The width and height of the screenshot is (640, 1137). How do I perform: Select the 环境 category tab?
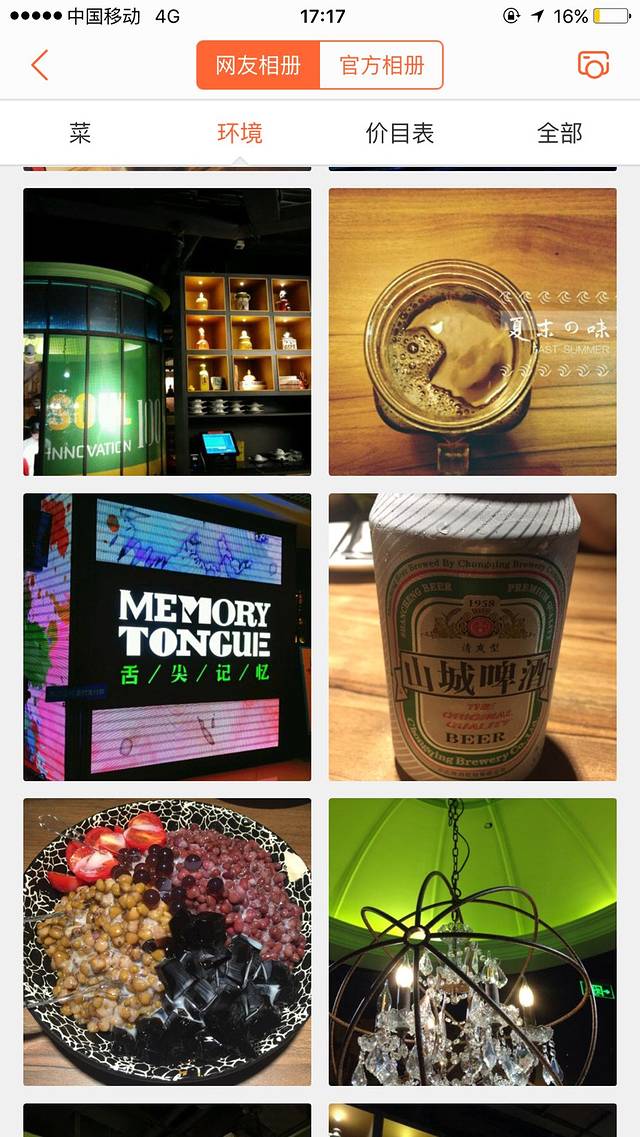[x=240, y=133]
